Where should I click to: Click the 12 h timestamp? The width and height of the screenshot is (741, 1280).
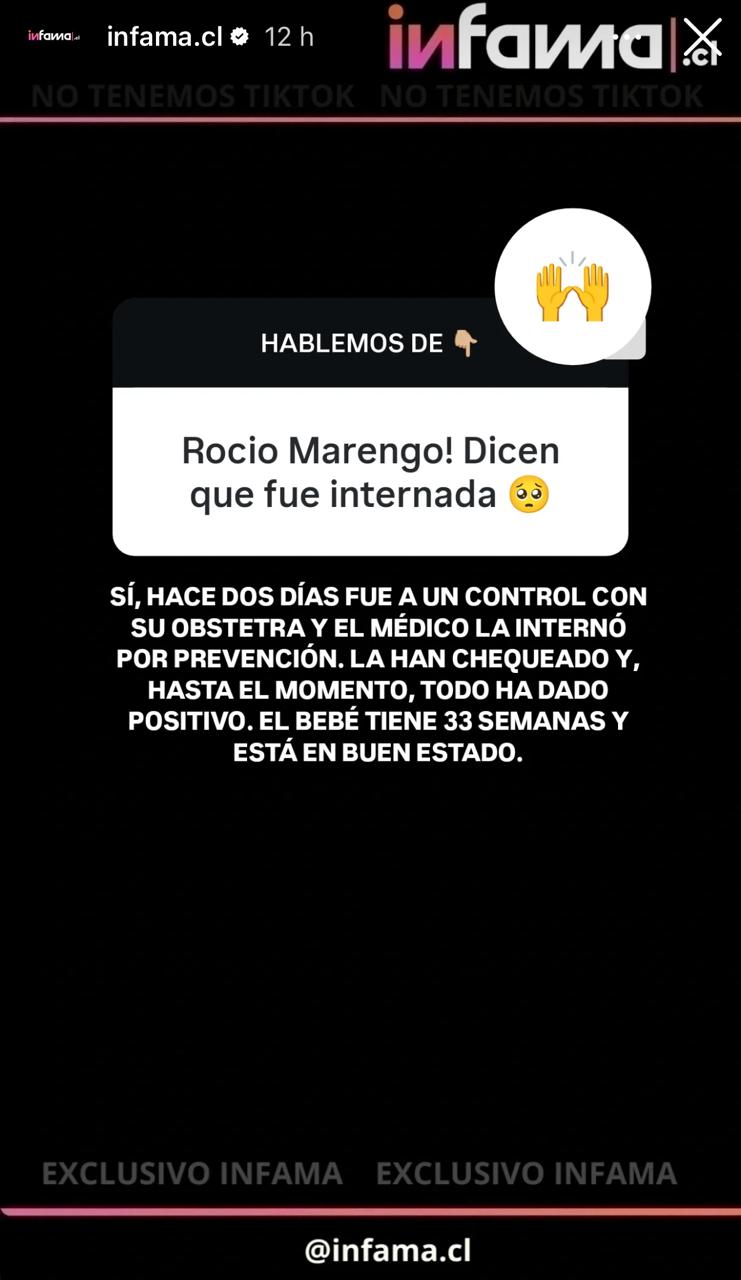287,36
